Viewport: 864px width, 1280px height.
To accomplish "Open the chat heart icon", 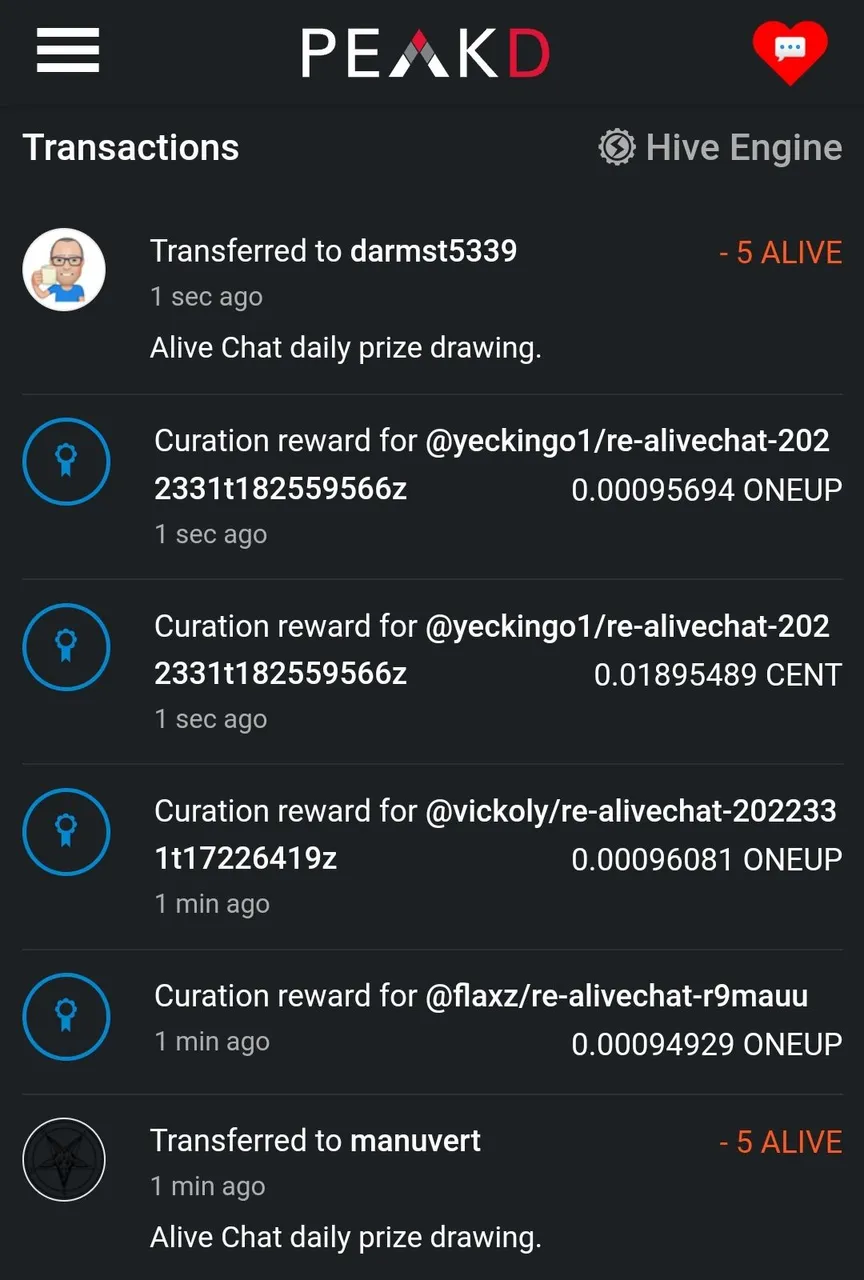I will click(790, 50).
